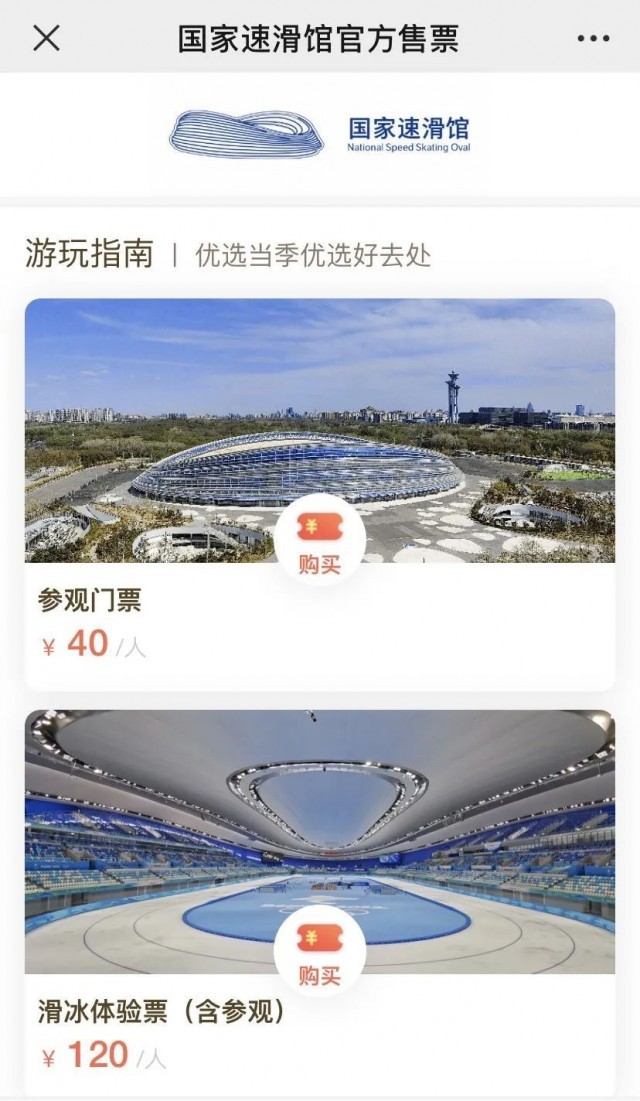
Task: Tap 购买 for the 参观门票 ticket
Action: pyautogui.click(x=319, y=541)
